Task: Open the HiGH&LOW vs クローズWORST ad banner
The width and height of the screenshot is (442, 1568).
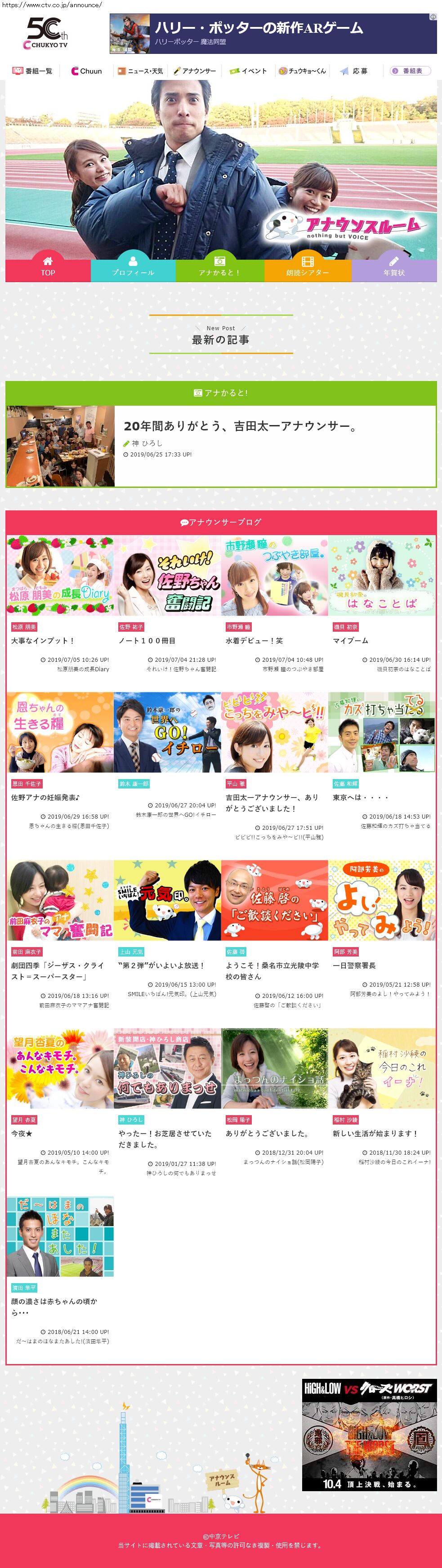Action: pos(369,1434)
